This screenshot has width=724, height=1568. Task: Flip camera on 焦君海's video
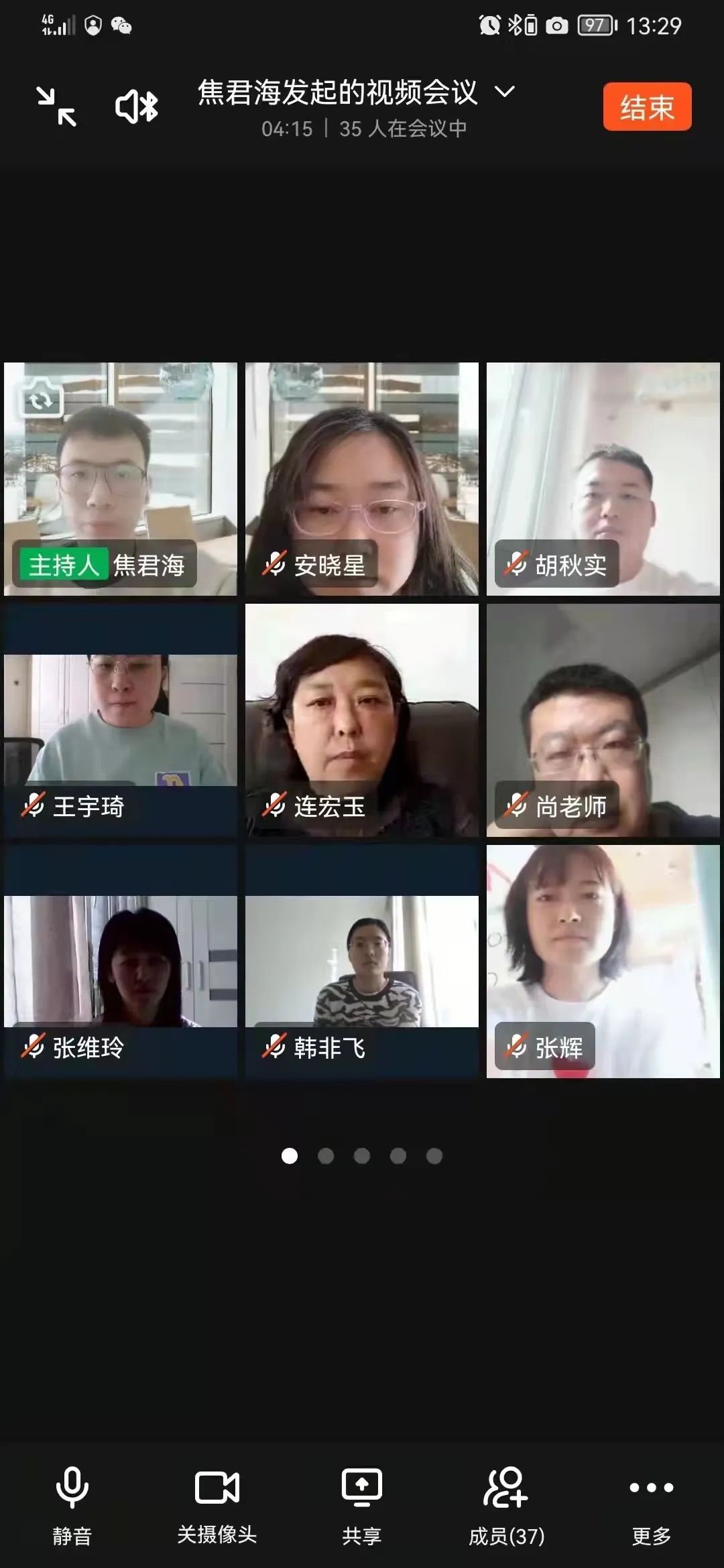(42, 400)
